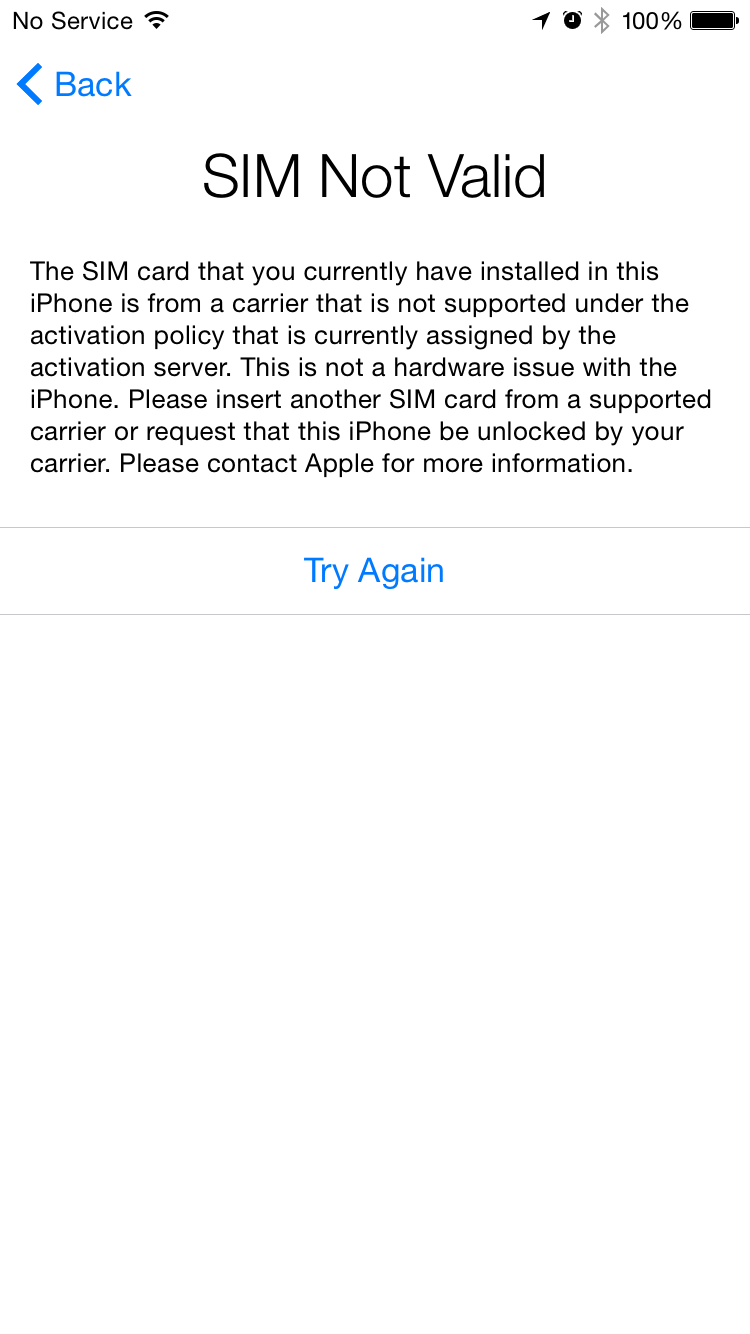Tap Try Again to retry activation
The height and width of the screenshot is (1334, 750).
coord(374,571)
